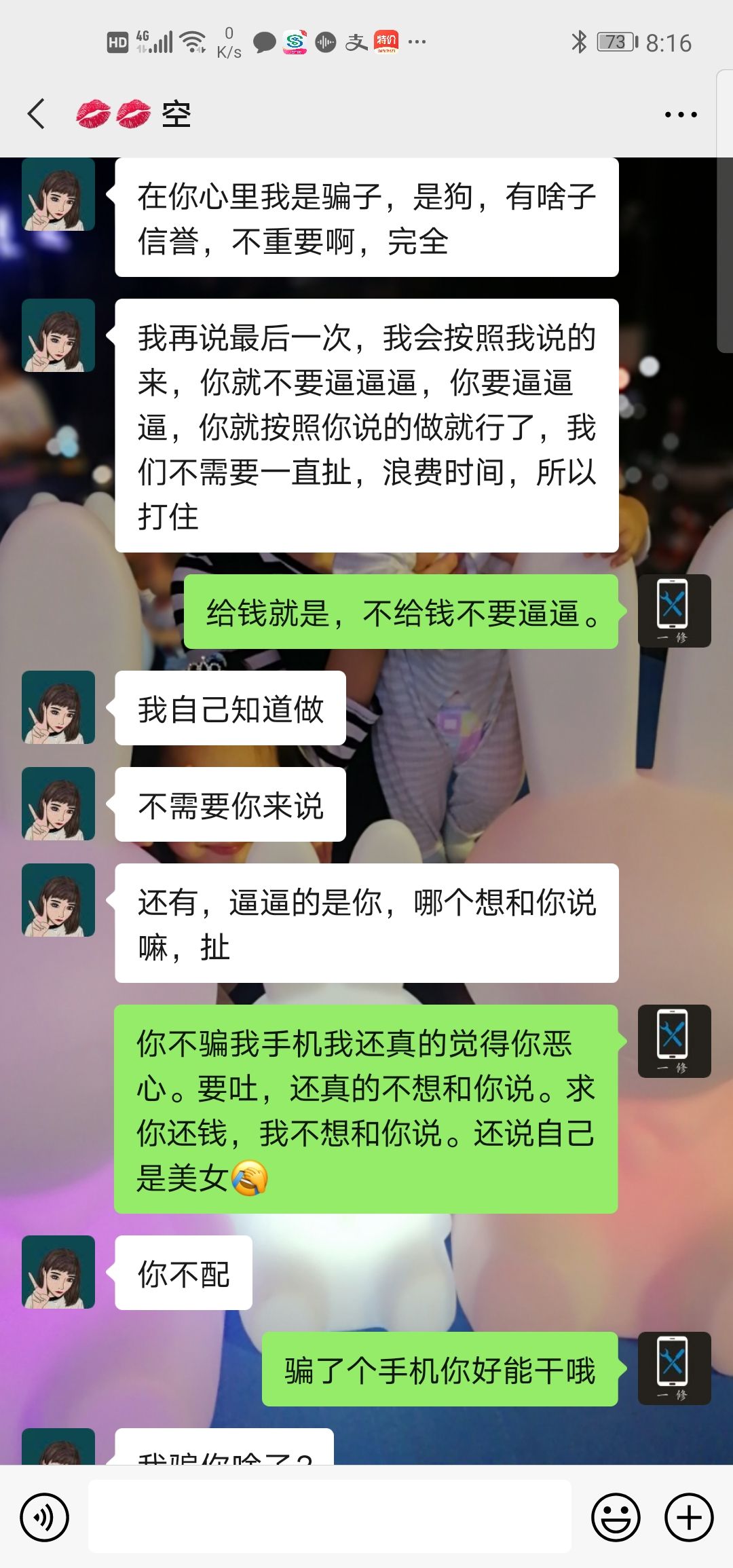Open the plus attachment menu
The width and height of the screenshot is (733, 1568).
coord(689,1517)
